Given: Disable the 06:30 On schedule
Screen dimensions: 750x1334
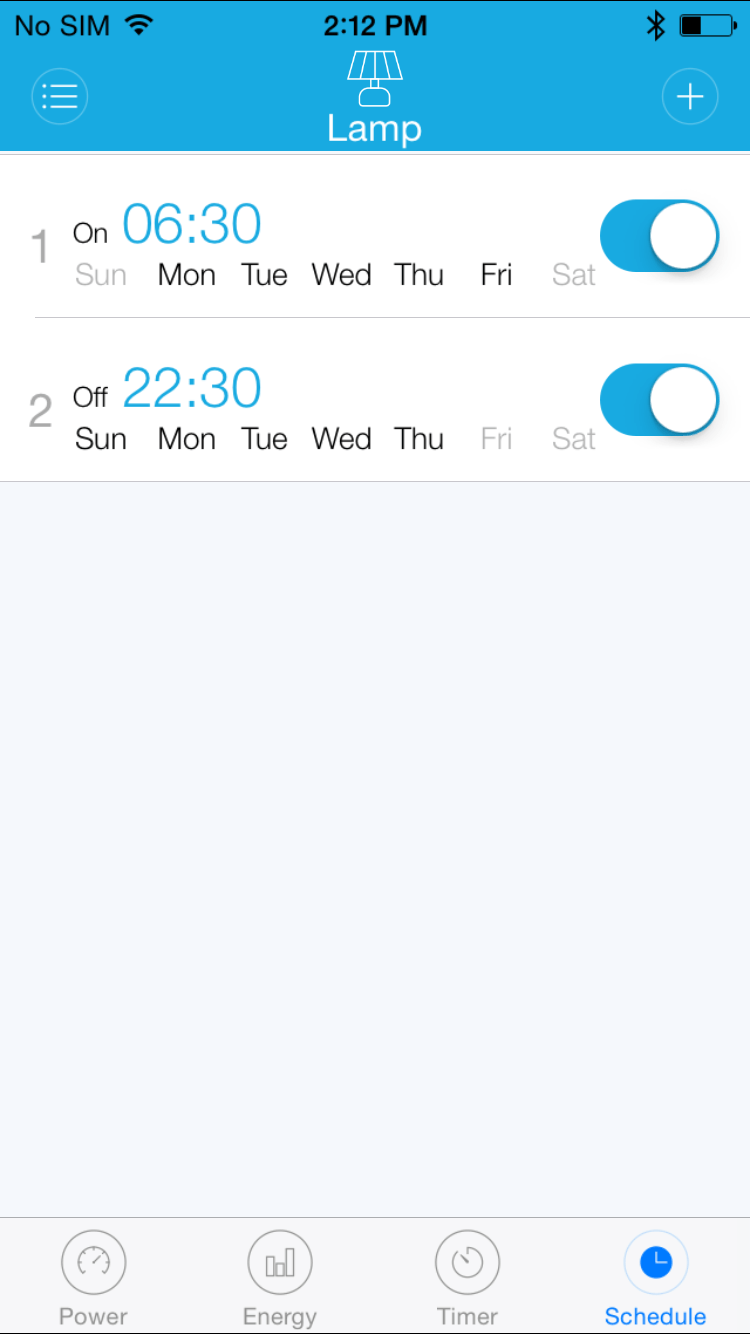Looking at the screenshot, I should pyautogui.click(x=659, y=236).
